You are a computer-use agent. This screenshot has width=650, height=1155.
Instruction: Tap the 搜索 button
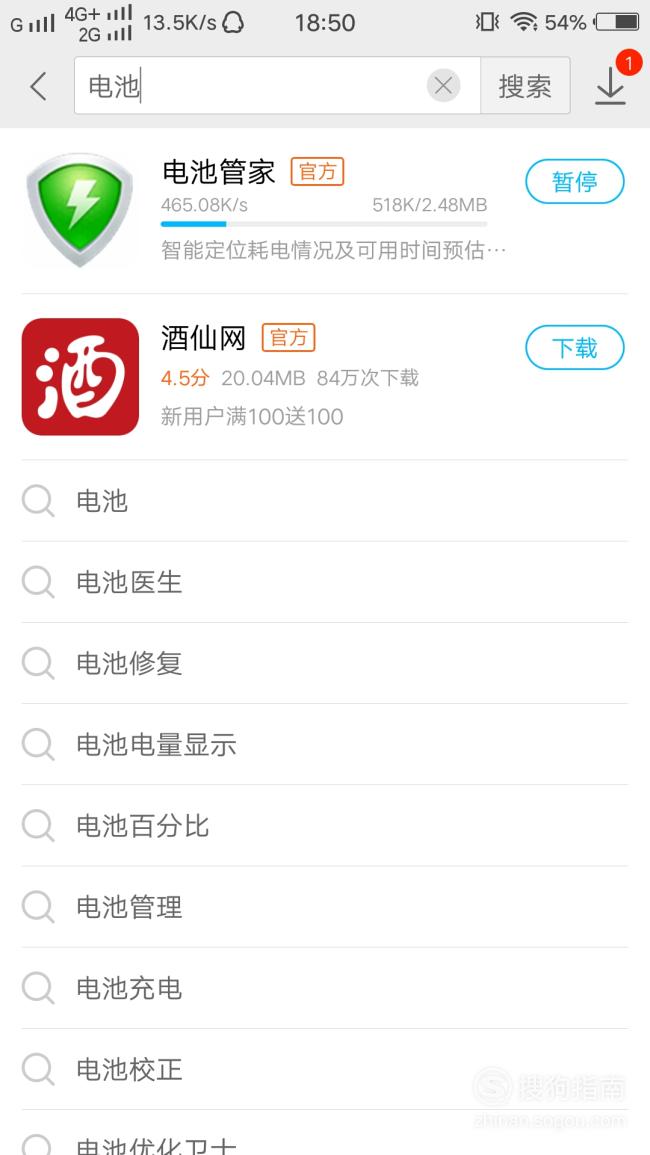tap(525, 86)
